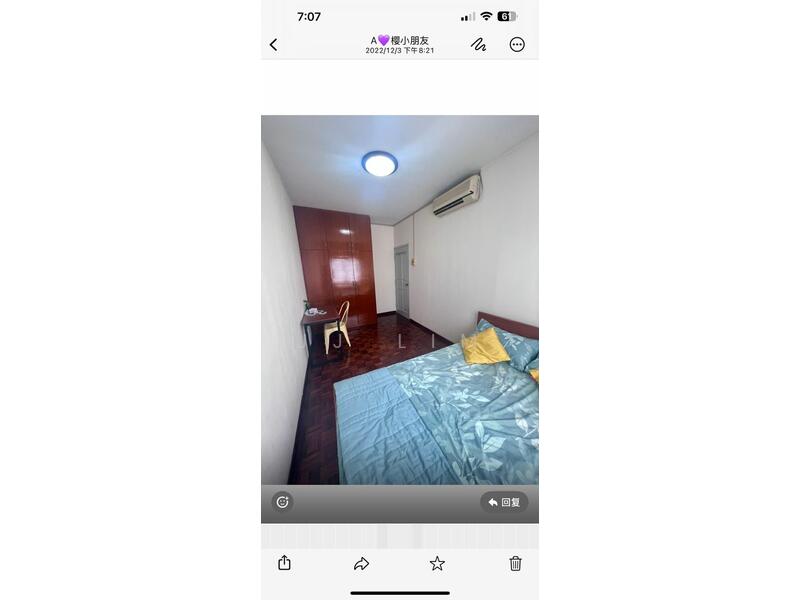Image resolution: width=800 pixels, height=600 pixels.
Task: Open the markup pen tool
Action: pyautogui.click(x=479, y=45)
